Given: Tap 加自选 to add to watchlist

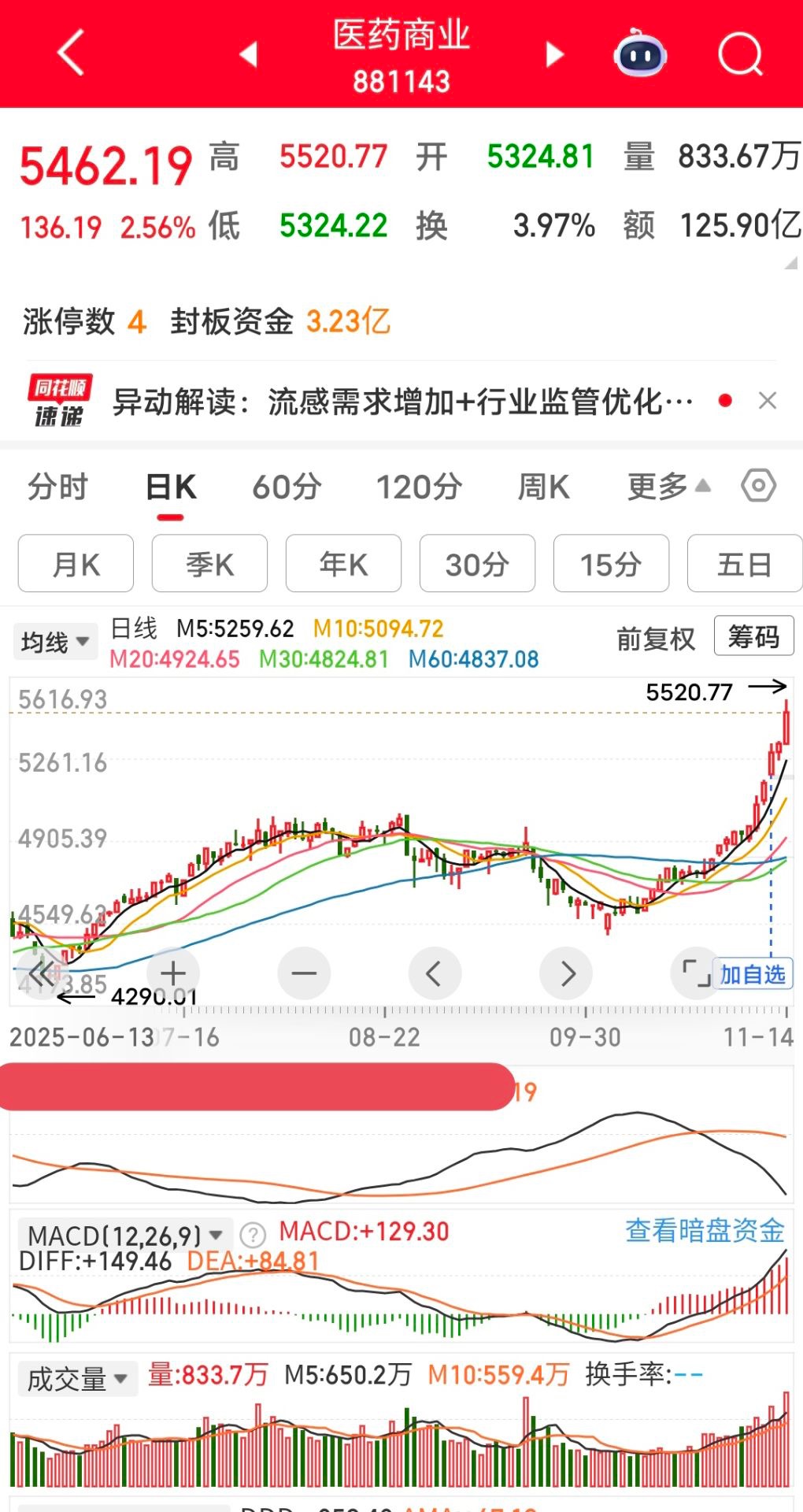Looking at the screenshot, I should tap(753, 975).
